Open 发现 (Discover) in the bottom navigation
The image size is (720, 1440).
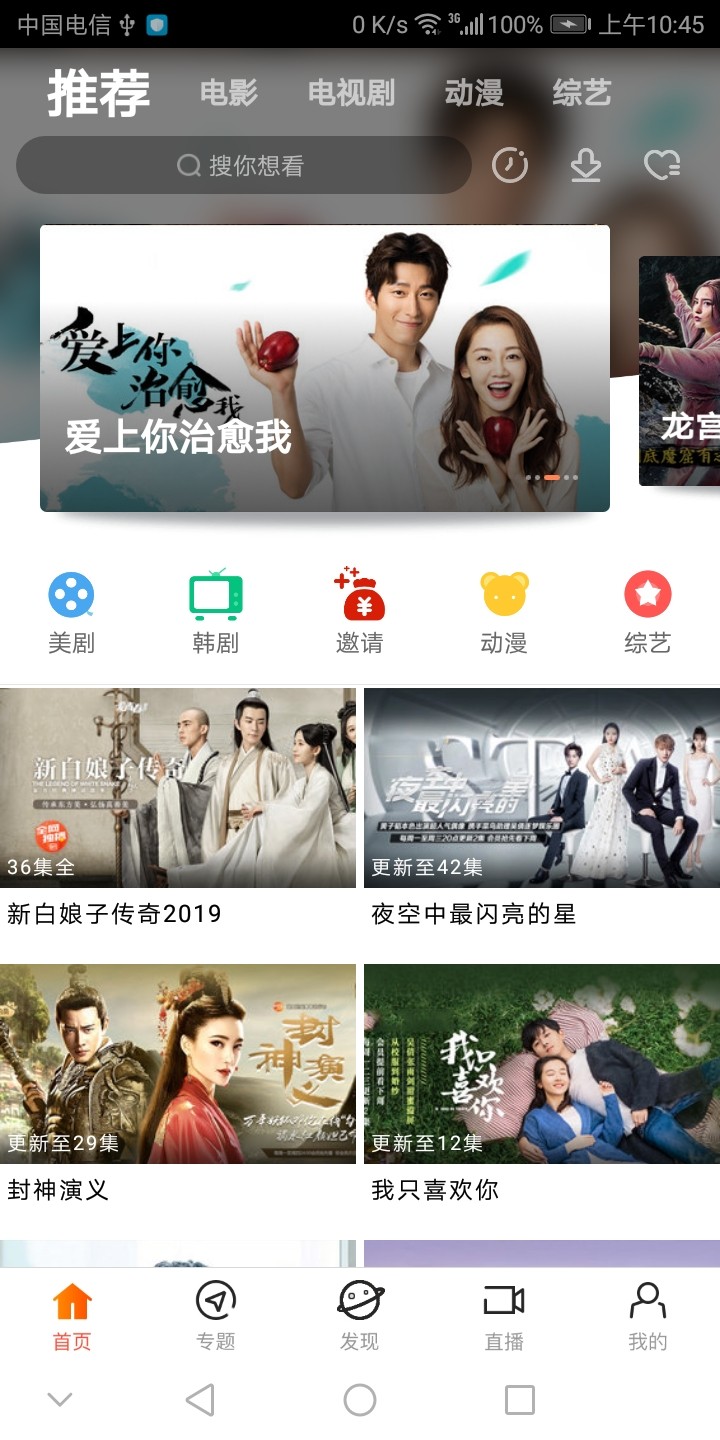360,1315
